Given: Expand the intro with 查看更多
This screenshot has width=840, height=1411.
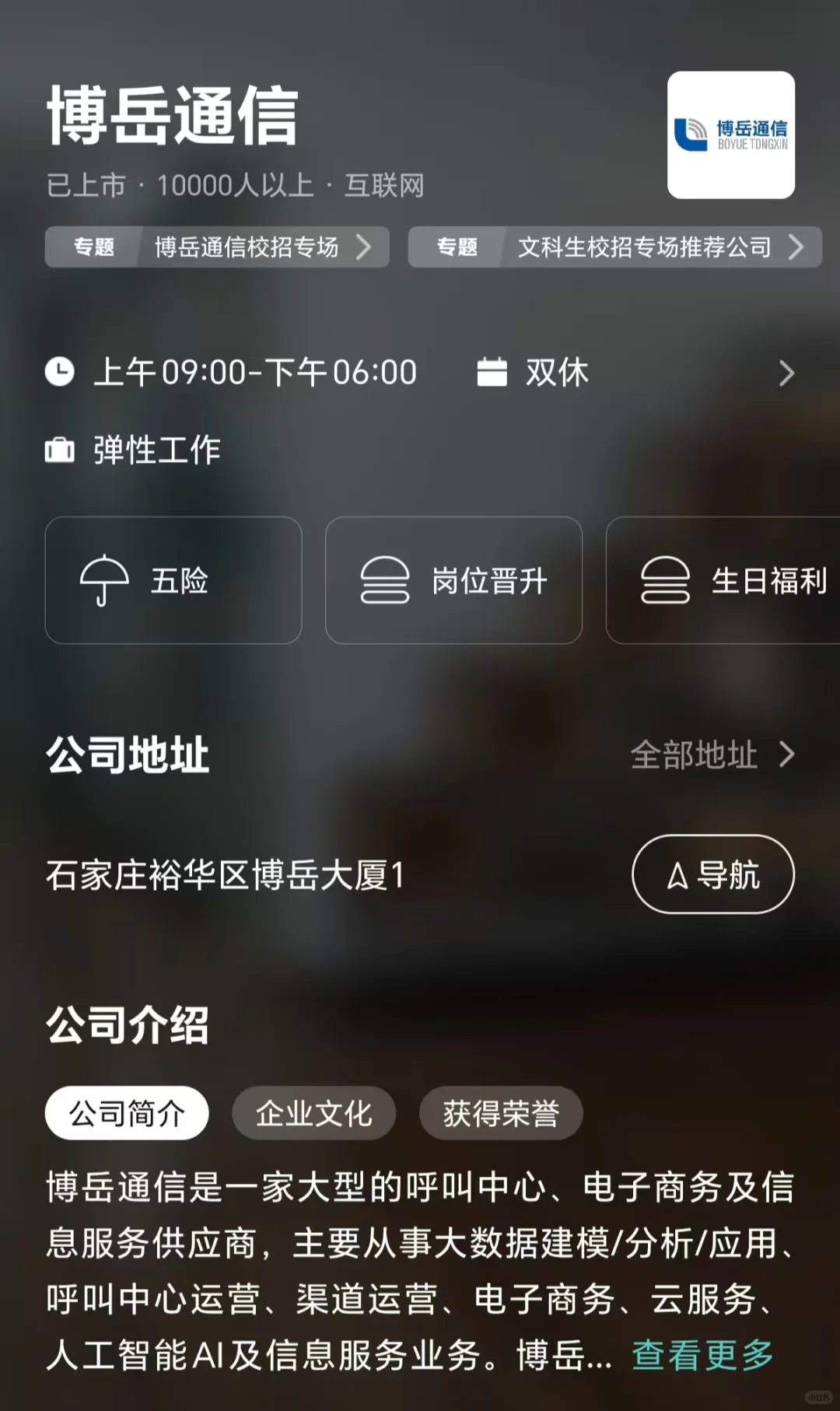Looking at the screenshot, I should tap(702, 1355).
